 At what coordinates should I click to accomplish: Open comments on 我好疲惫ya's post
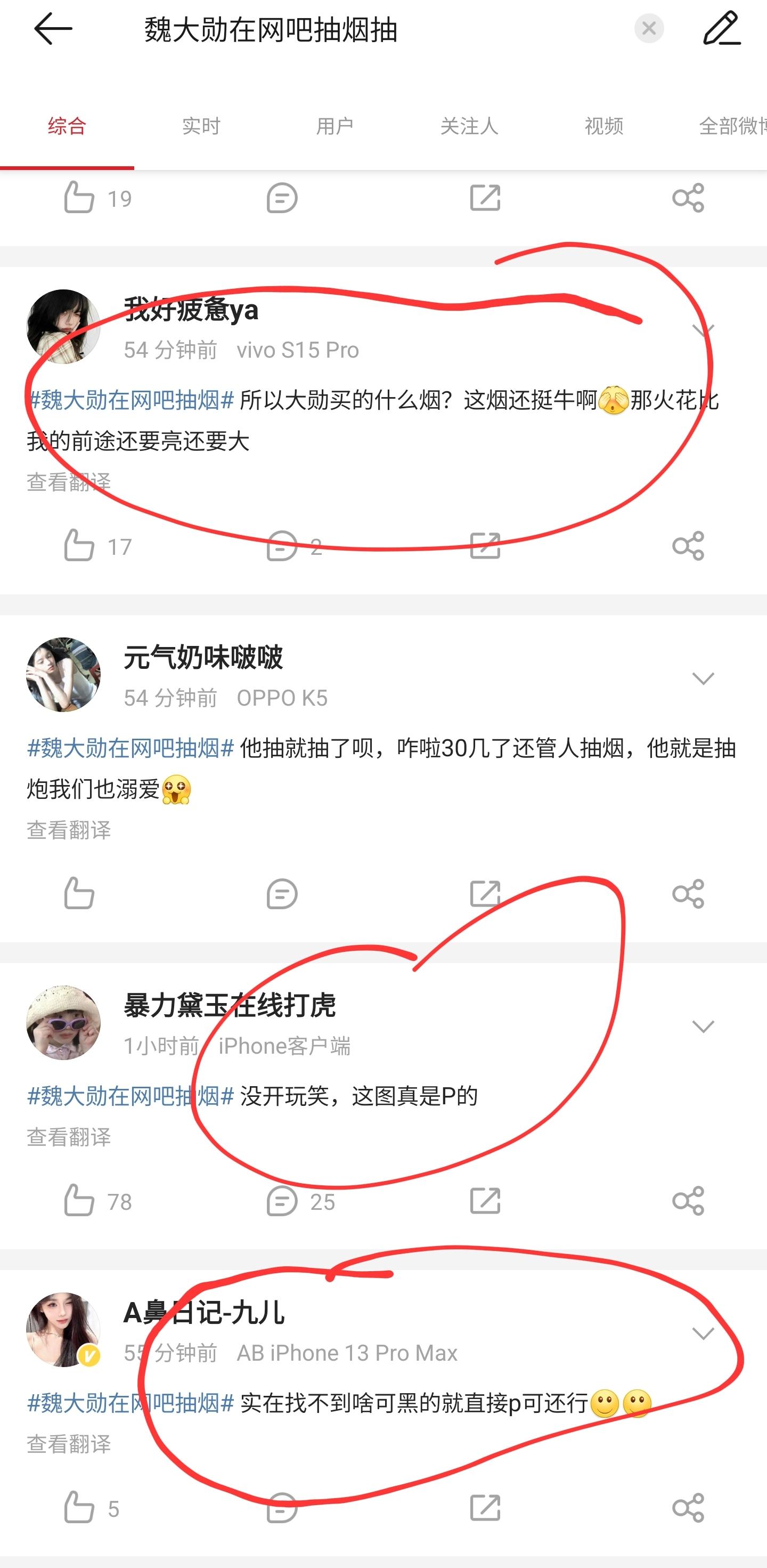click(x=282, y=545)
